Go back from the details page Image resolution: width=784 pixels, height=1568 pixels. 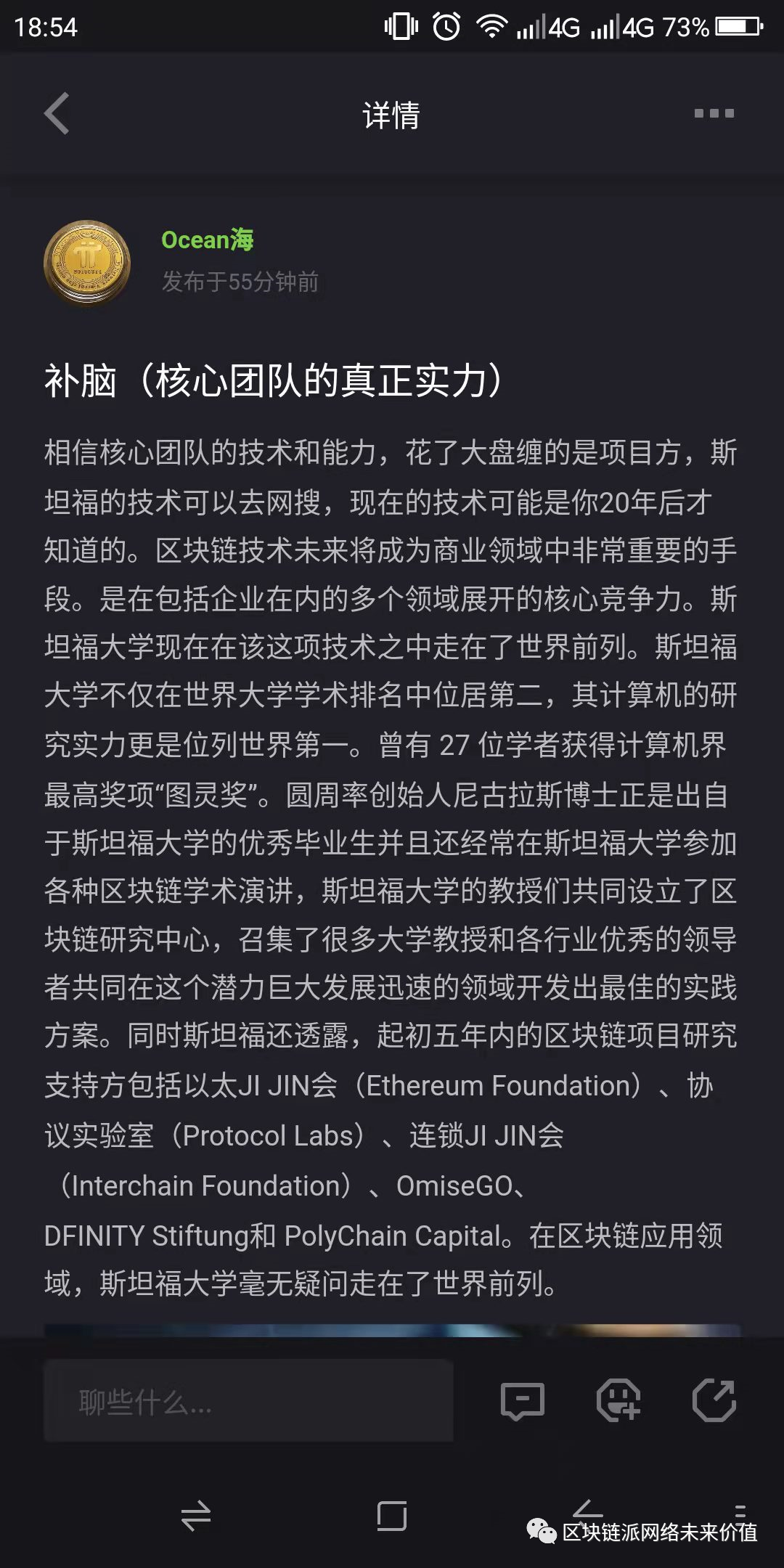point(57,113)
